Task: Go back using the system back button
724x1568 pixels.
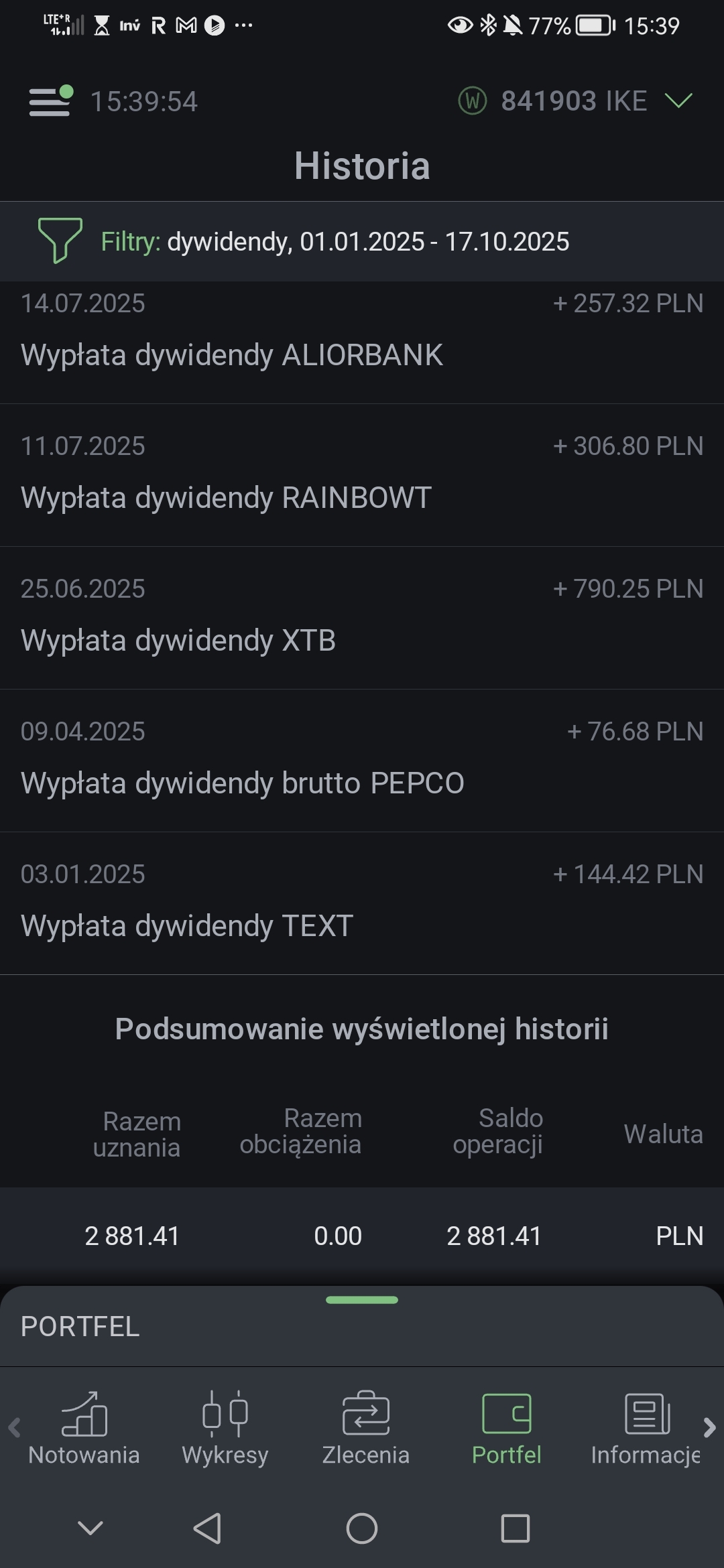Action: pyautogui.click(x=207, y=1528)
